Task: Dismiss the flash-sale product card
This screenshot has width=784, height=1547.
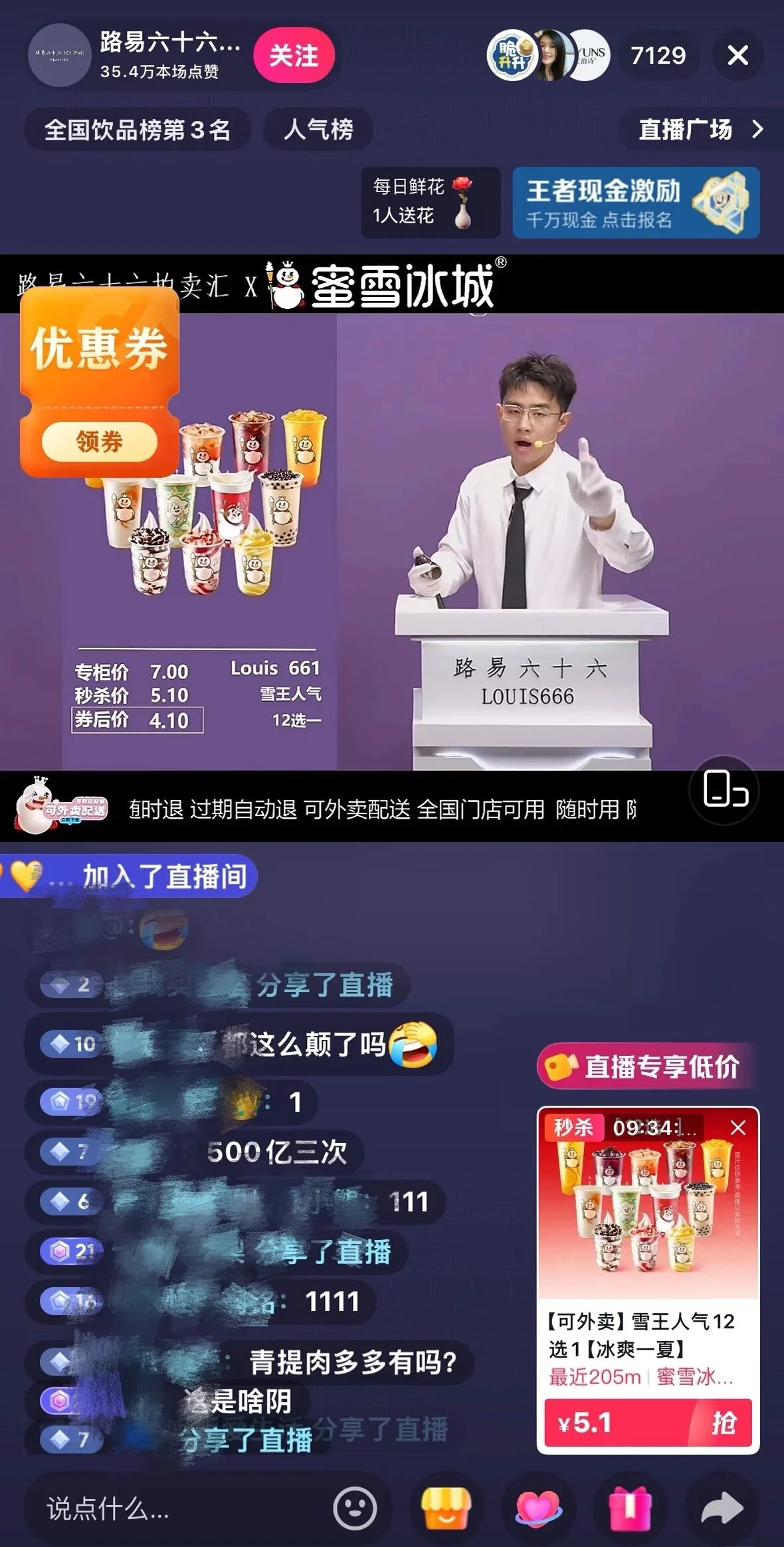Action: (x=737, y=1128)
